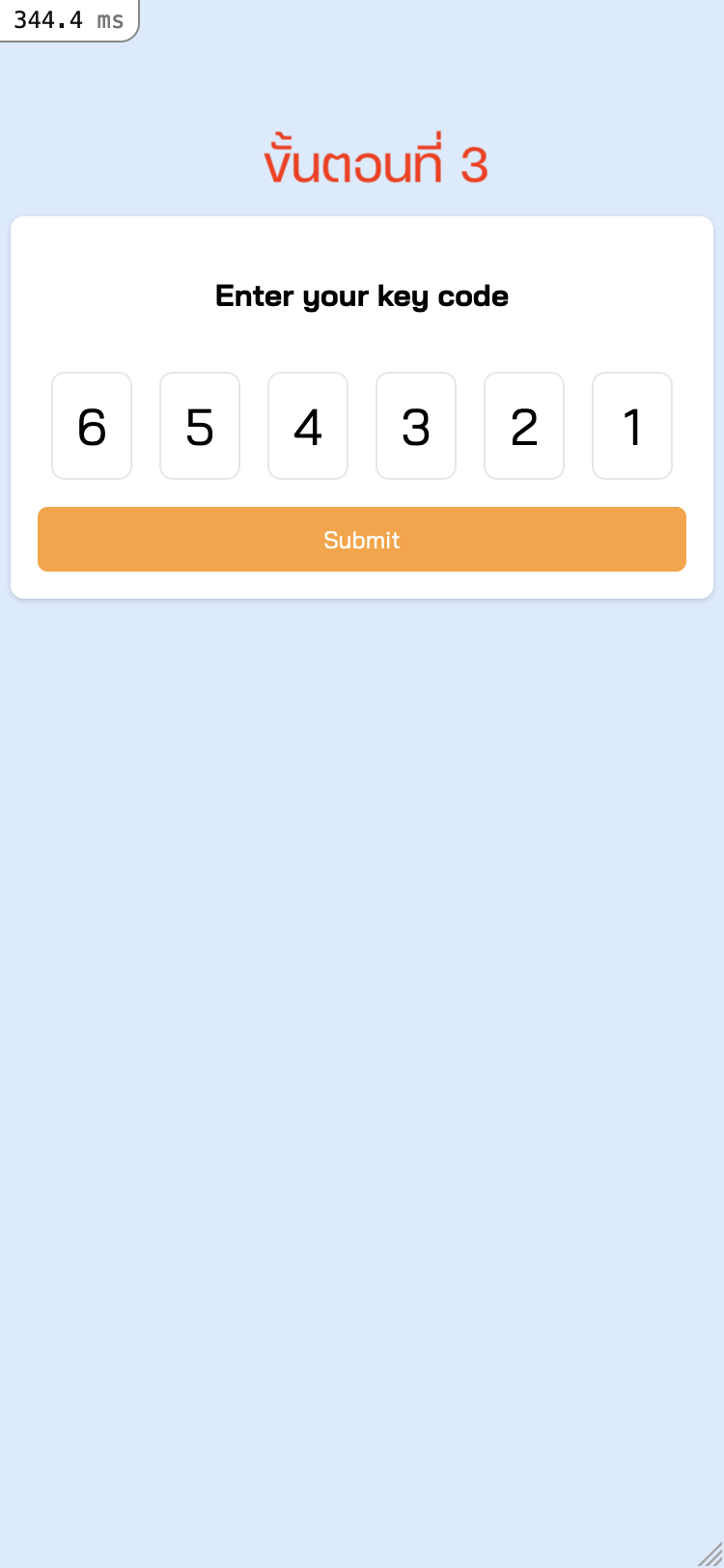The height and width of the screenshot is (1568, 724).
Task: Select the digit field showing 2
Action: [x=524, y=426]
